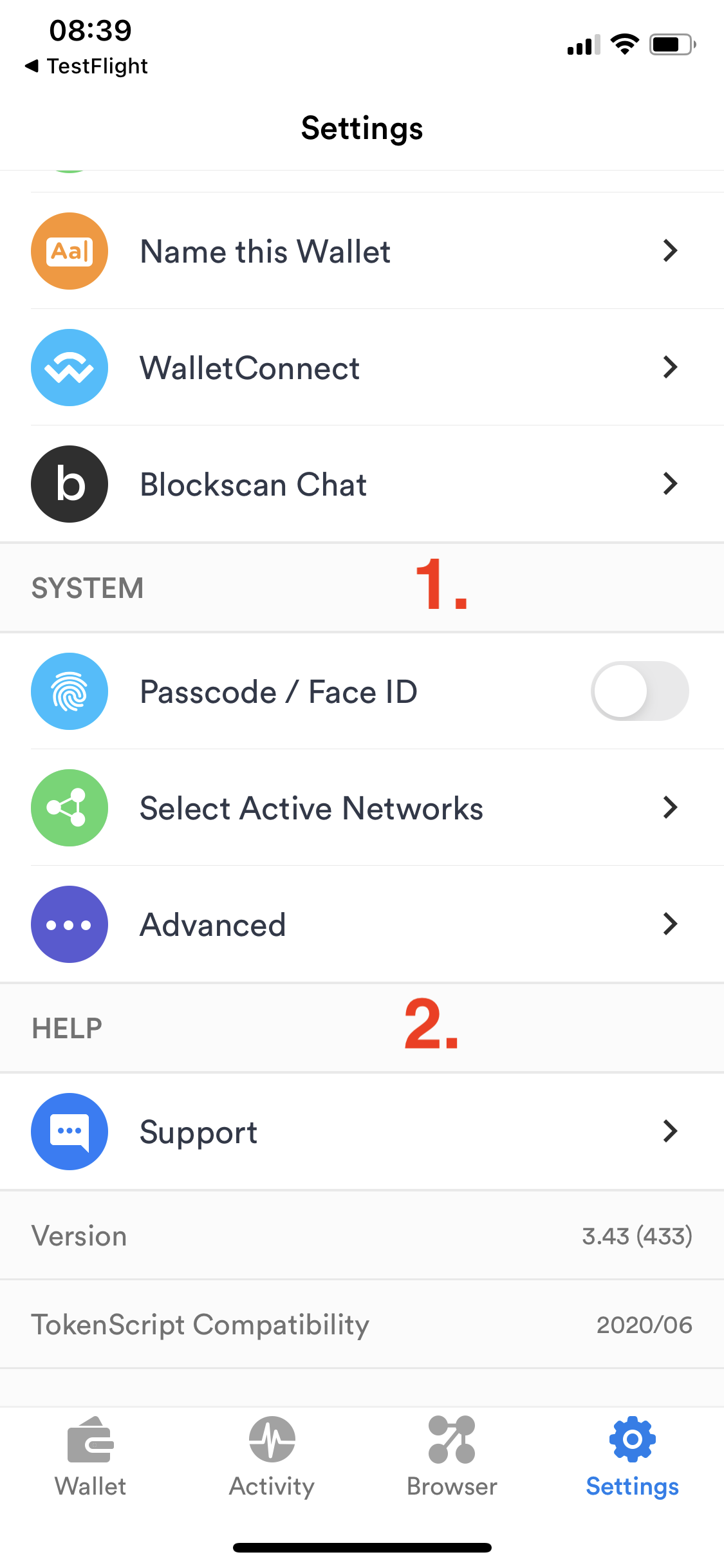
Task: Open WalletConnect settings
Action: [360, 368]
